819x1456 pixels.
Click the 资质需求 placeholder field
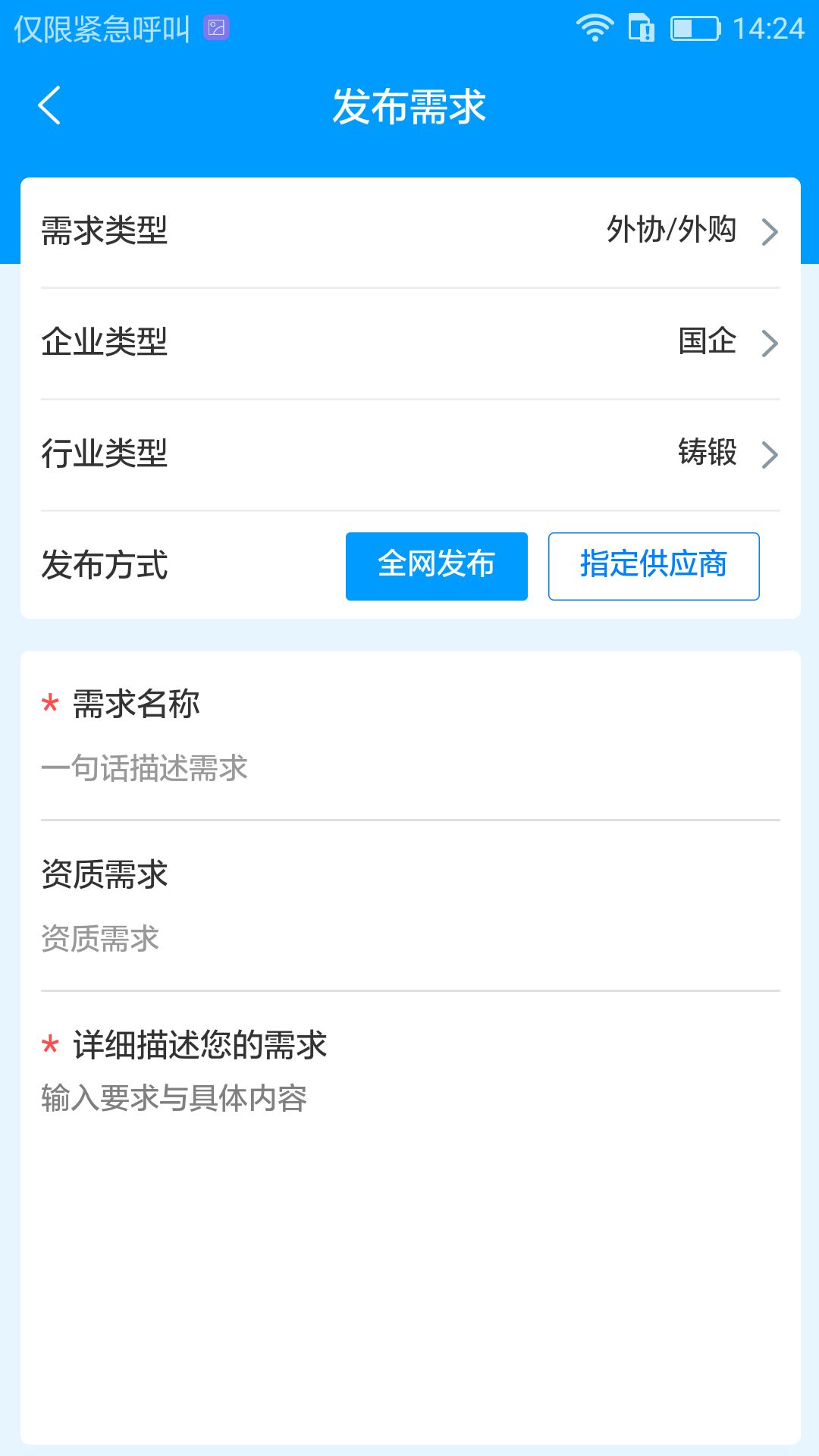click(100, 940)
